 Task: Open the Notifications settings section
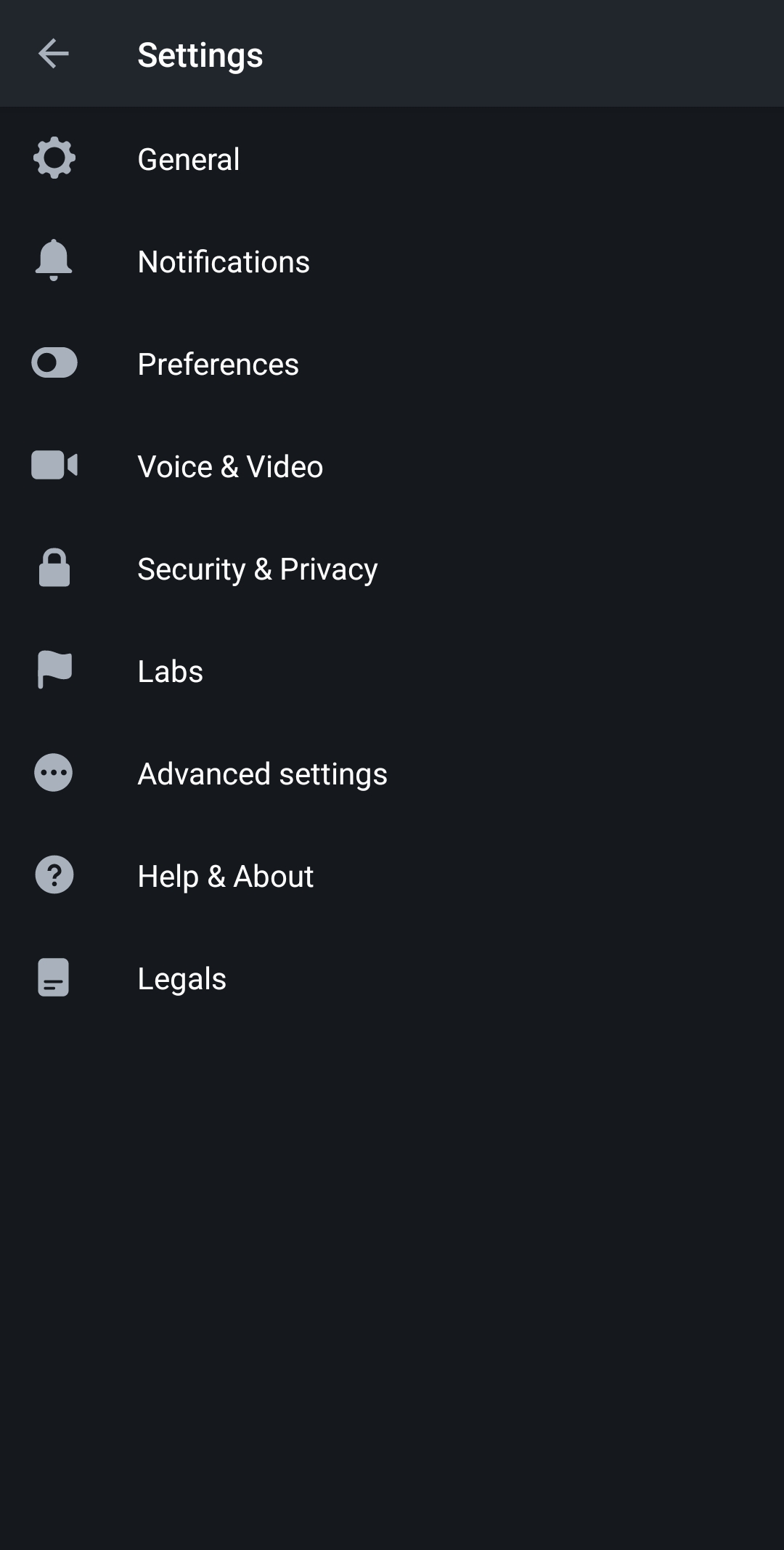click(x=224, y=261)
